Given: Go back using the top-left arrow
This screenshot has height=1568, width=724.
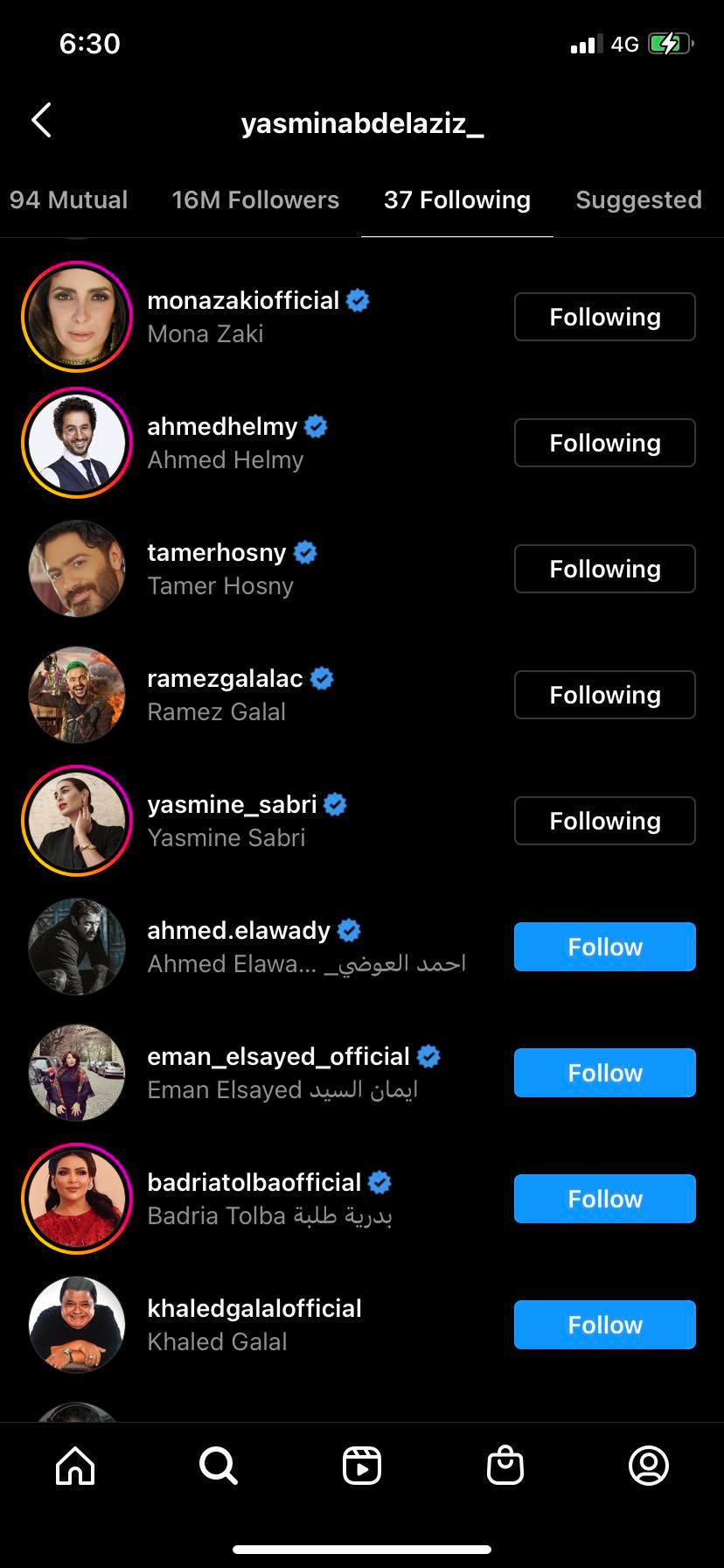Looking at the screenshot, I should point(41,121).
